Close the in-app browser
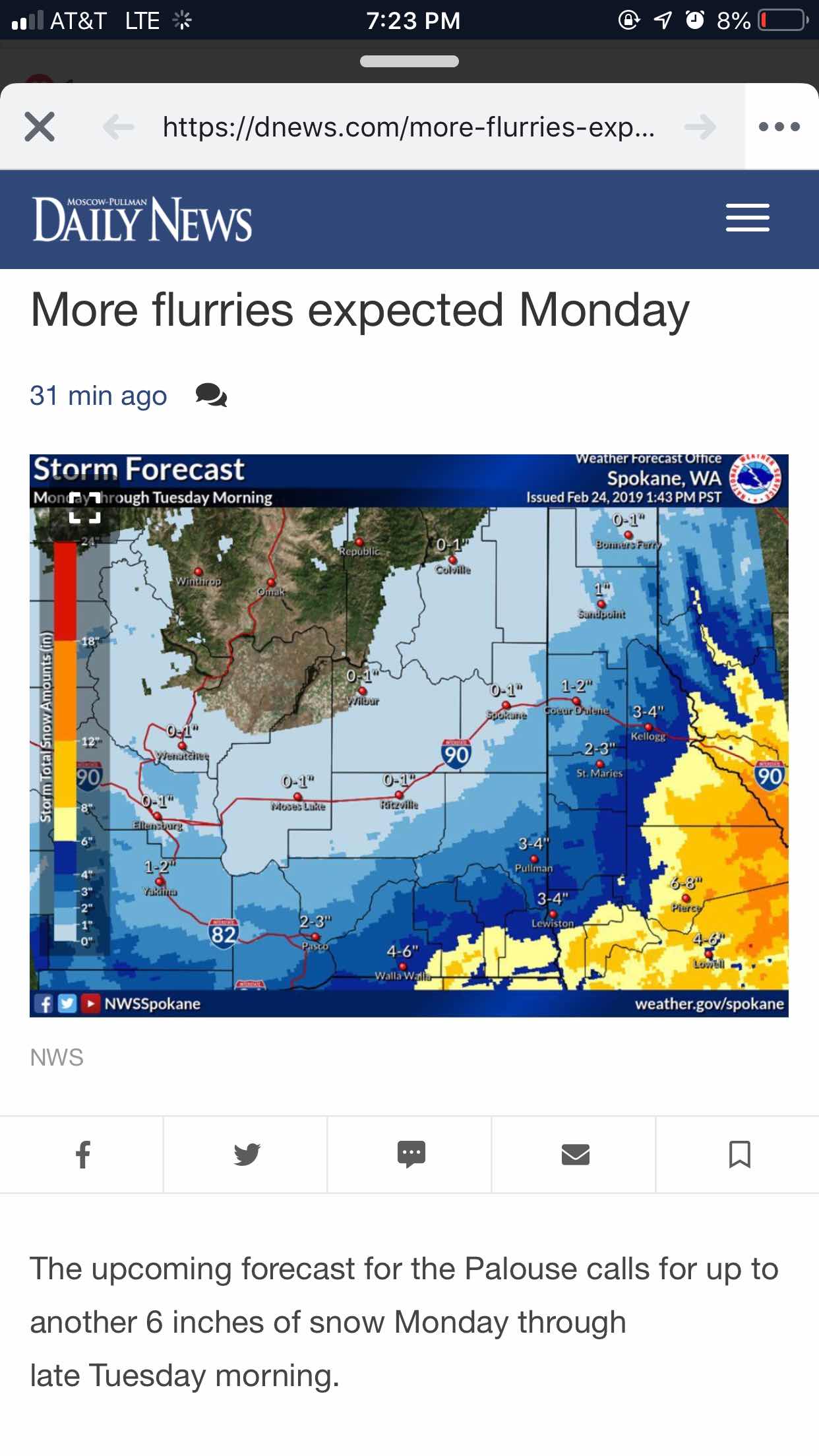The image size is (819, 1456). coord(40,127)
